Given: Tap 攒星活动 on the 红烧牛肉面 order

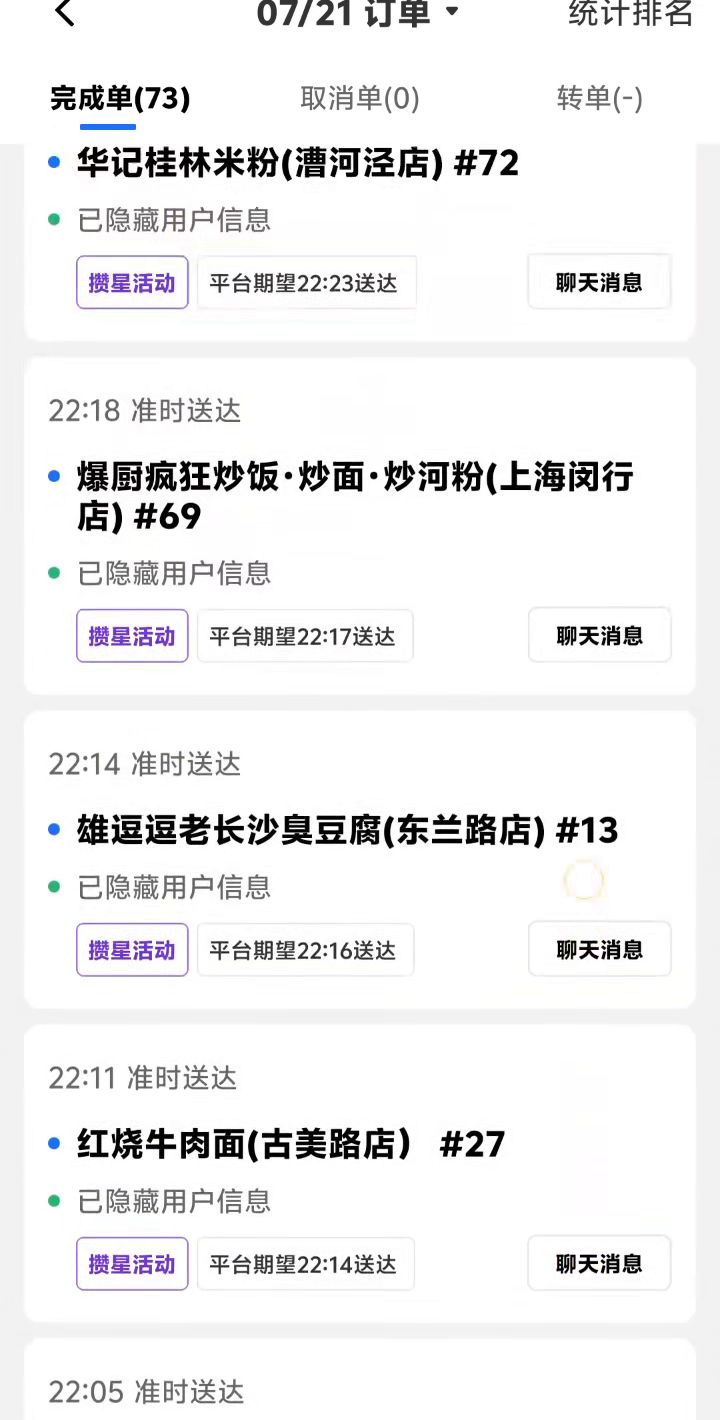Looking at the screenshot, I should (x=132, y=1264).
